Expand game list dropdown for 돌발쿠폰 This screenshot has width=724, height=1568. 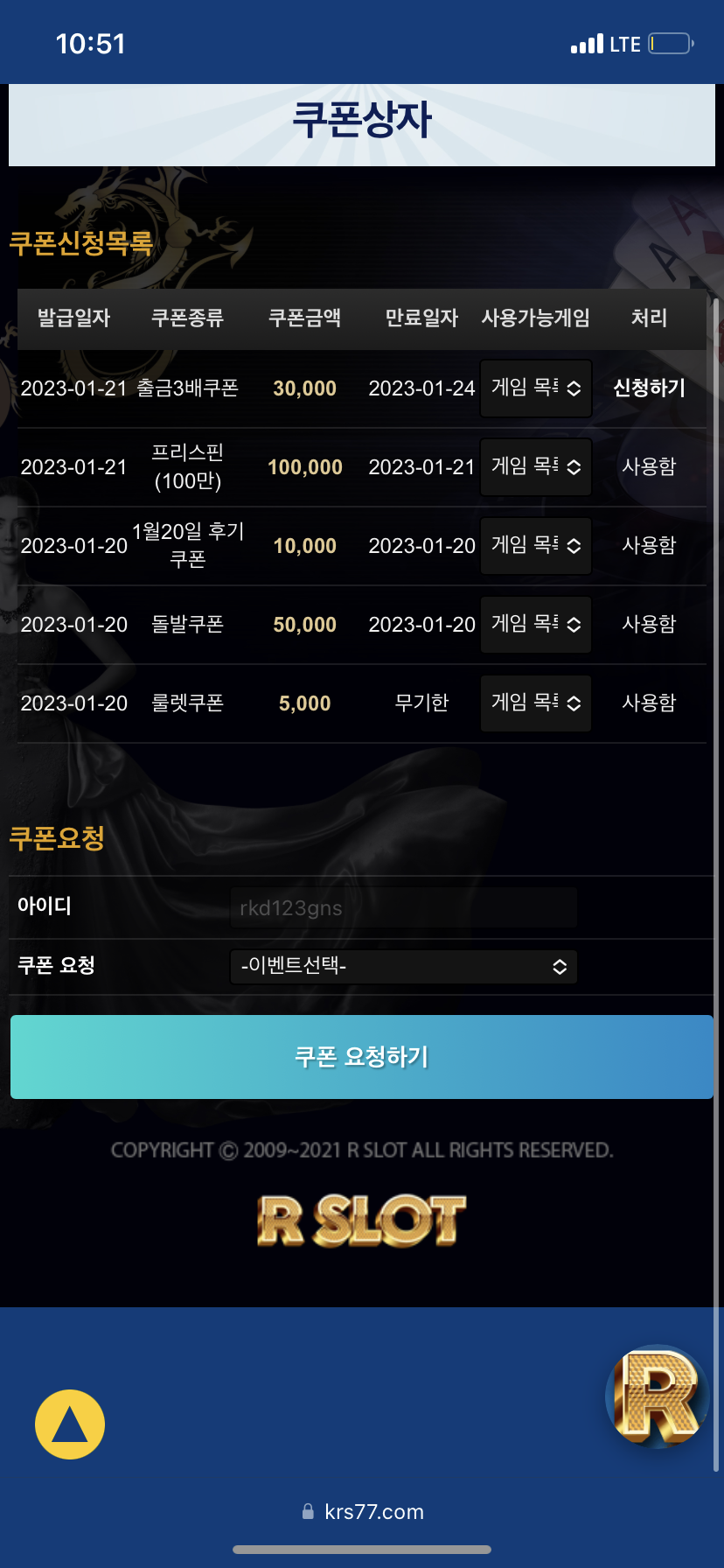(x=536, y=624)
